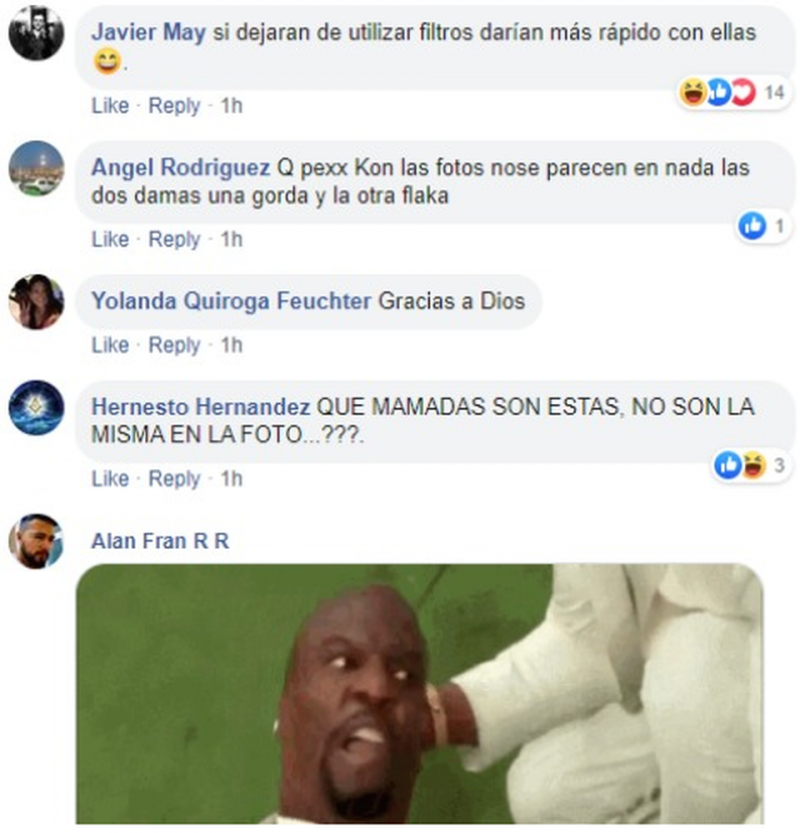Tap Alan Fran R R's avatar picture
Image resolution: width=800 pixels, height=833 pixels.
click(36, 542)
